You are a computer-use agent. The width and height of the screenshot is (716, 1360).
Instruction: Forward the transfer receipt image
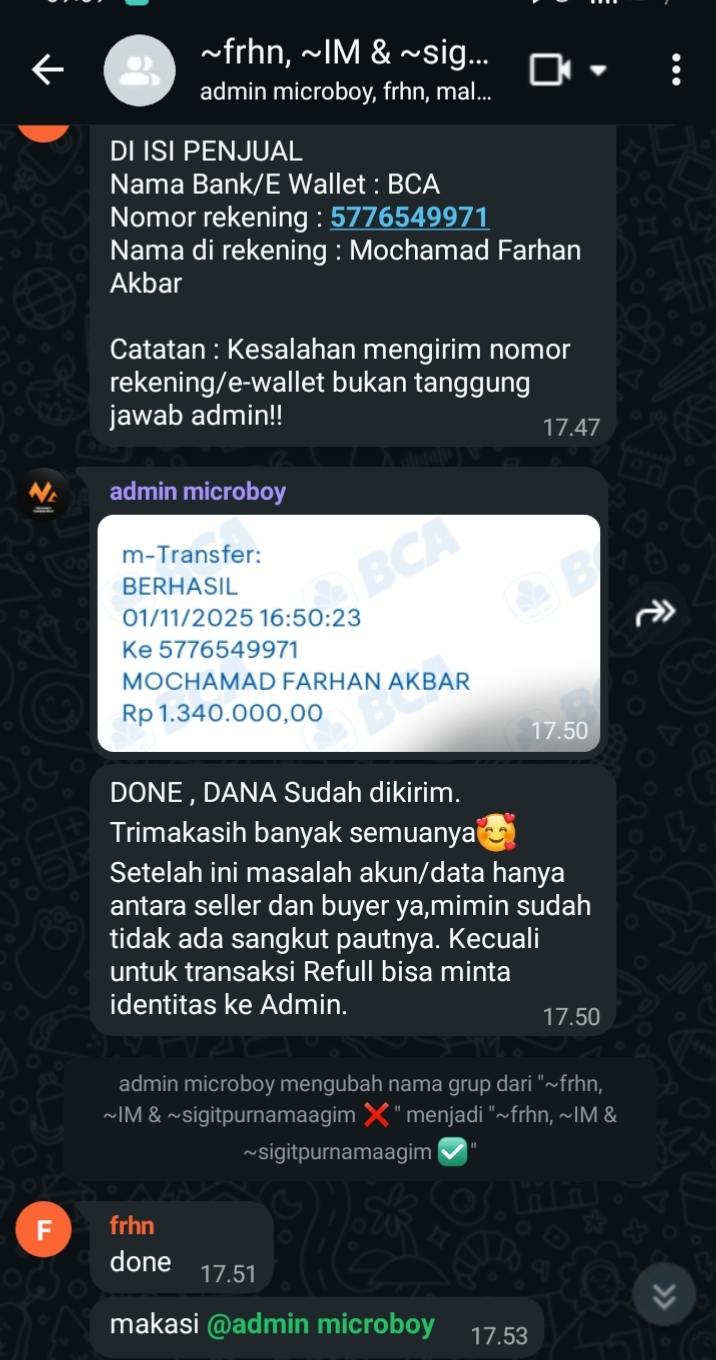pos(656,613)
